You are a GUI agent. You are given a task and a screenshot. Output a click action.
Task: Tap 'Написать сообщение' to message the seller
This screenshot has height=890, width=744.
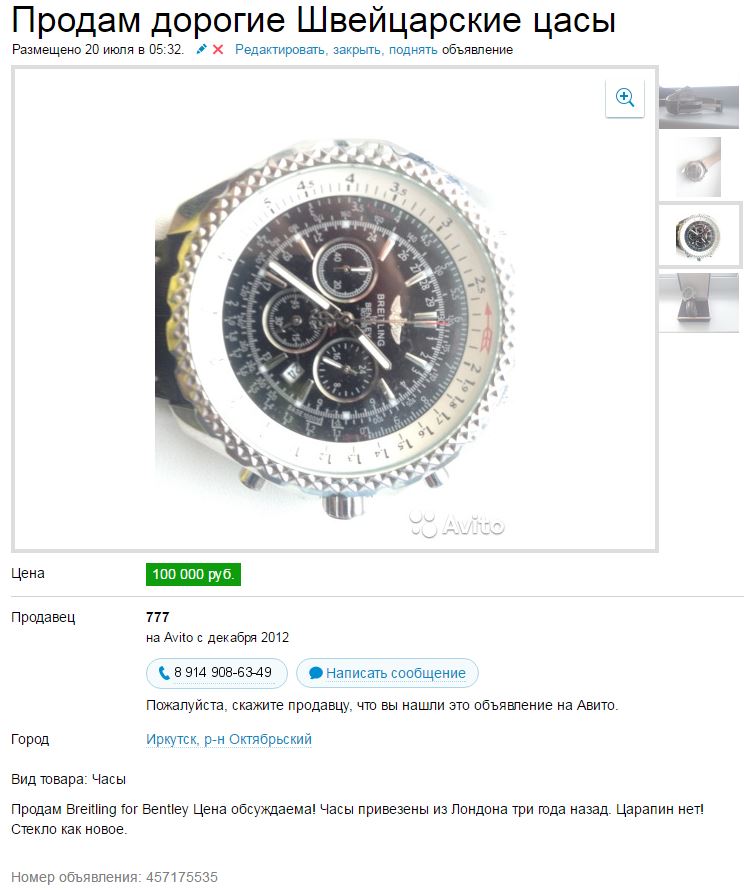tap(387, 673)
